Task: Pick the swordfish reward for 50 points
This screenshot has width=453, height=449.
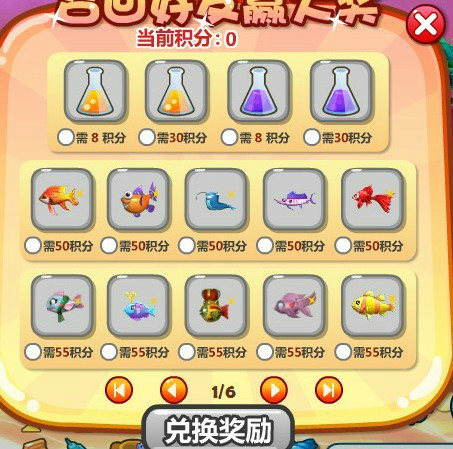Action: (264, 246)
